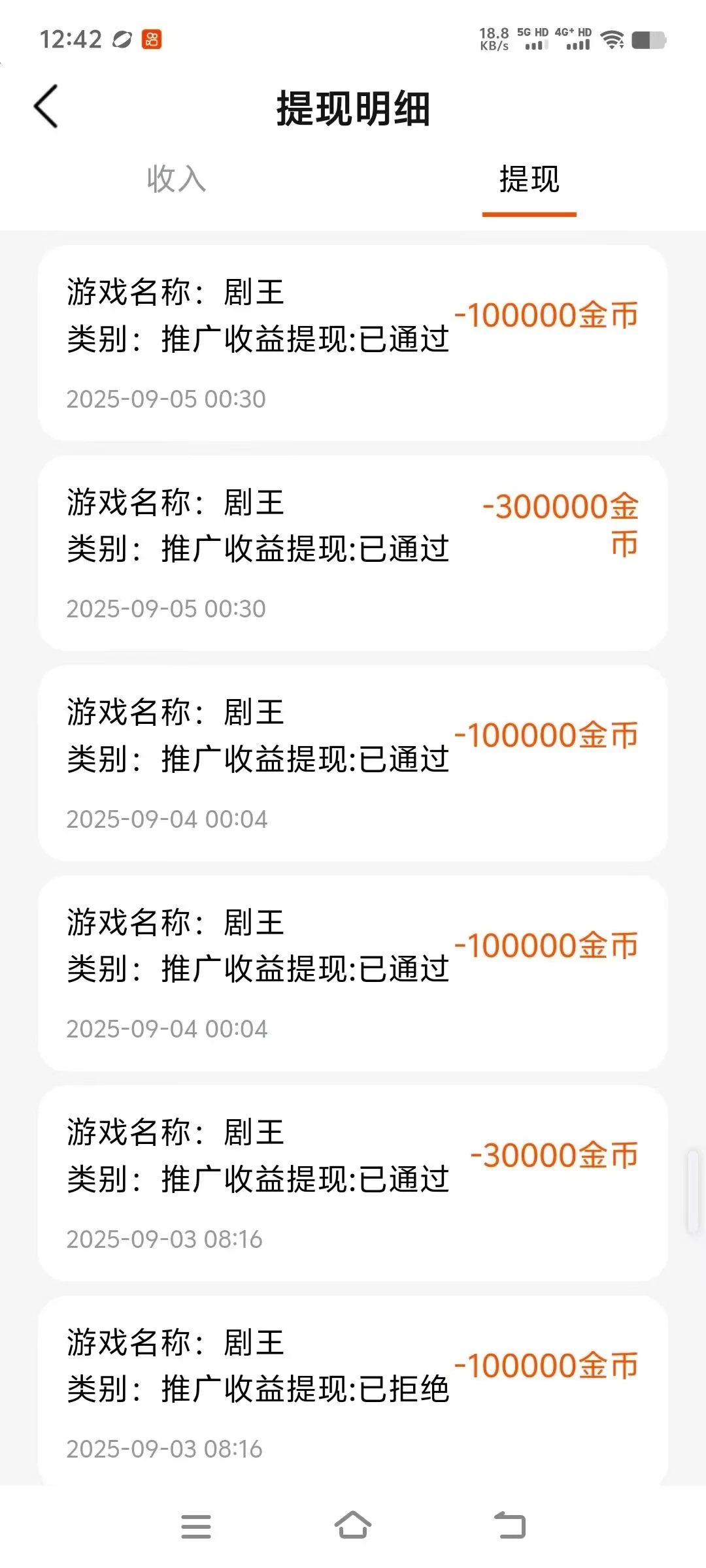The image size is (706, 1568).
Task: Open the first -100000金币 withdrawal record
Action: pos(353,340)
